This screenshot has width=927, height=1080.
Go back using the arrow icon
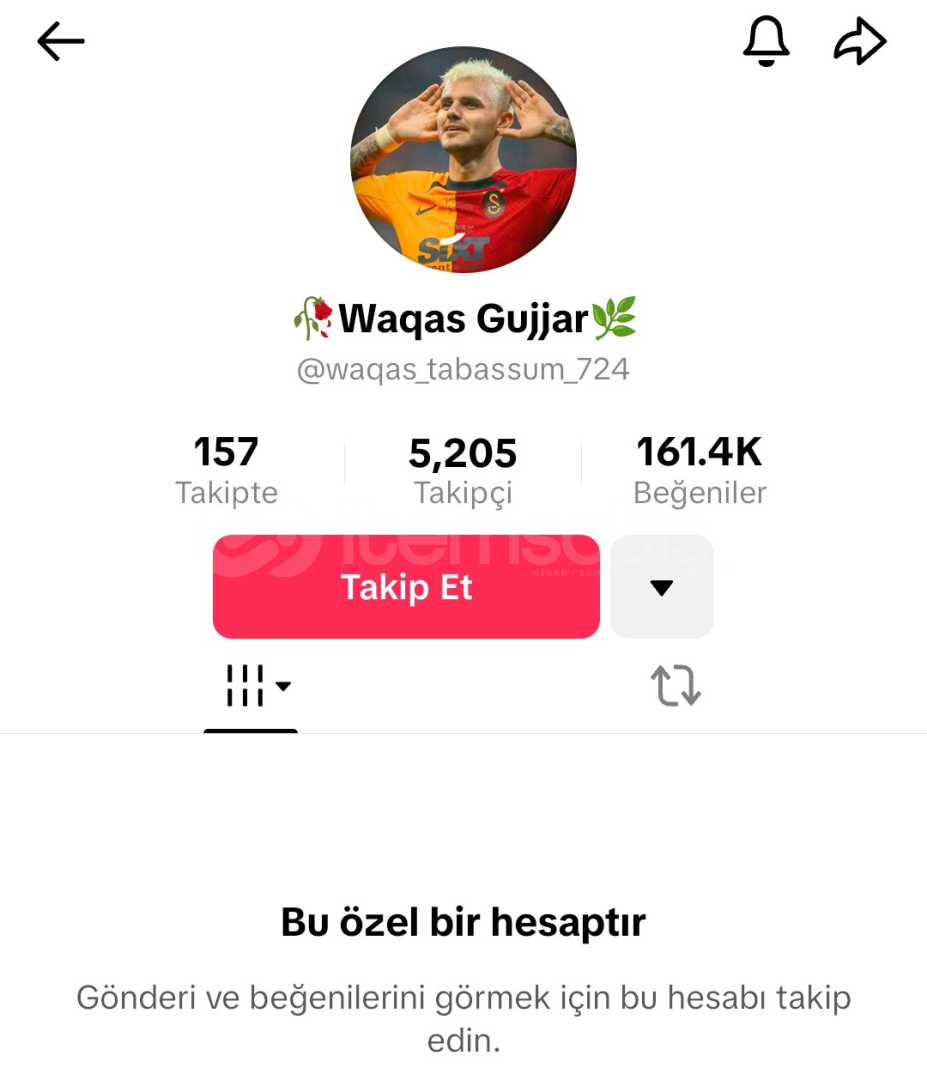point(61,42)
